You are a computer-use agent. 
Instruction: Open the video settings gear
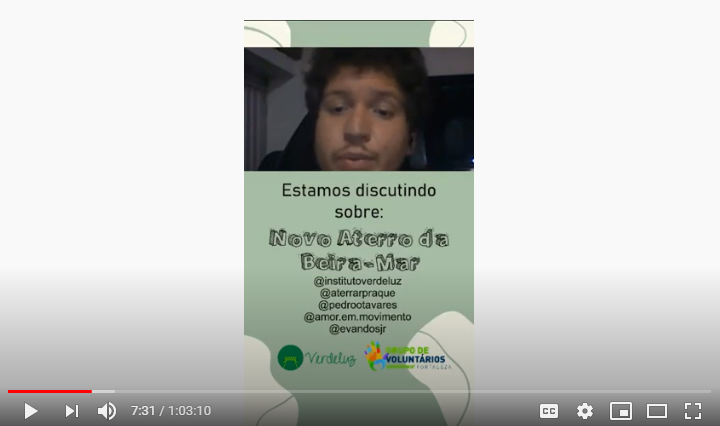pos(585,411)
